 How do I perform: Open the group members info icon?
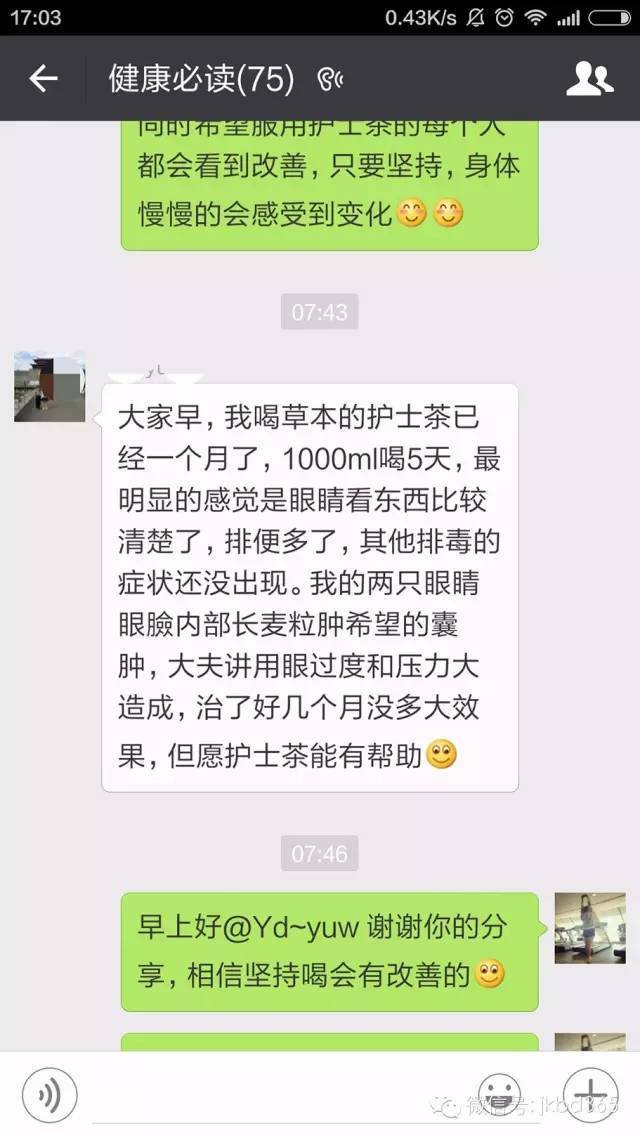click(589, 79)
